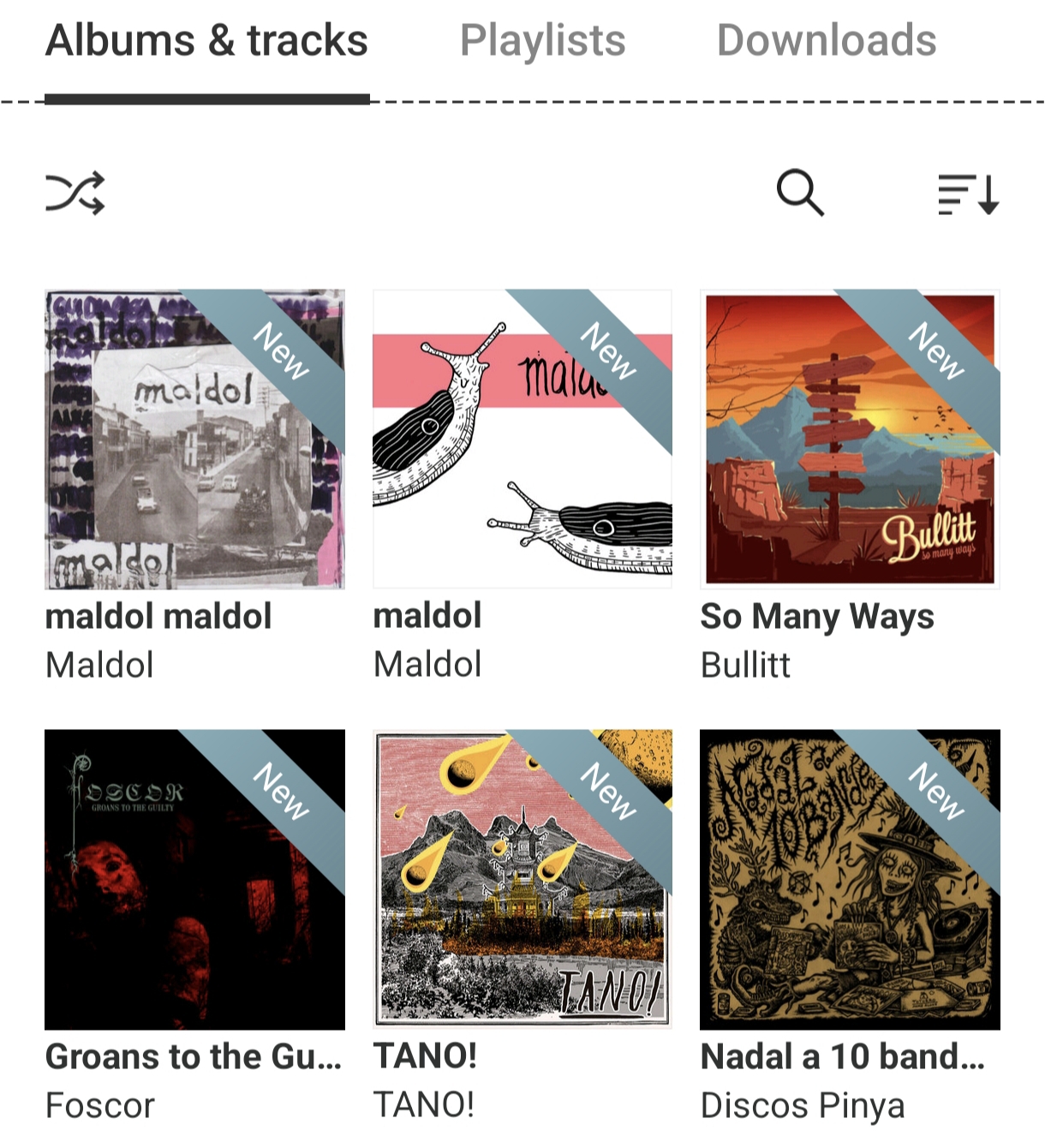Shuffle all albums and tracks
Image resolution: width=1045 pixels, height=1148 pixels.
(x=75, y=193)
